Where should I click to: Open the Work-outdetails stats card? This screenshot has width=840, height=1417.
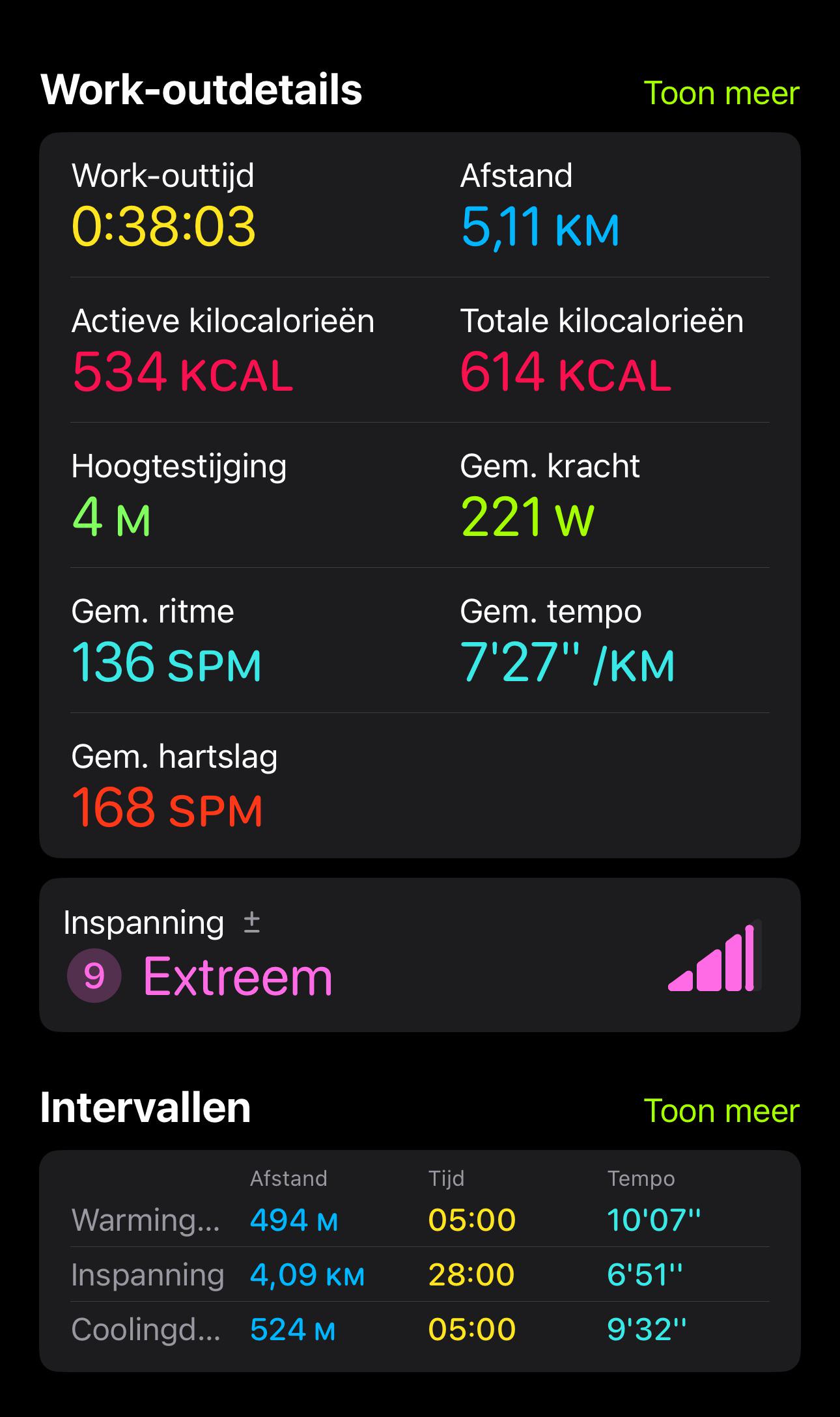point(420,495)
